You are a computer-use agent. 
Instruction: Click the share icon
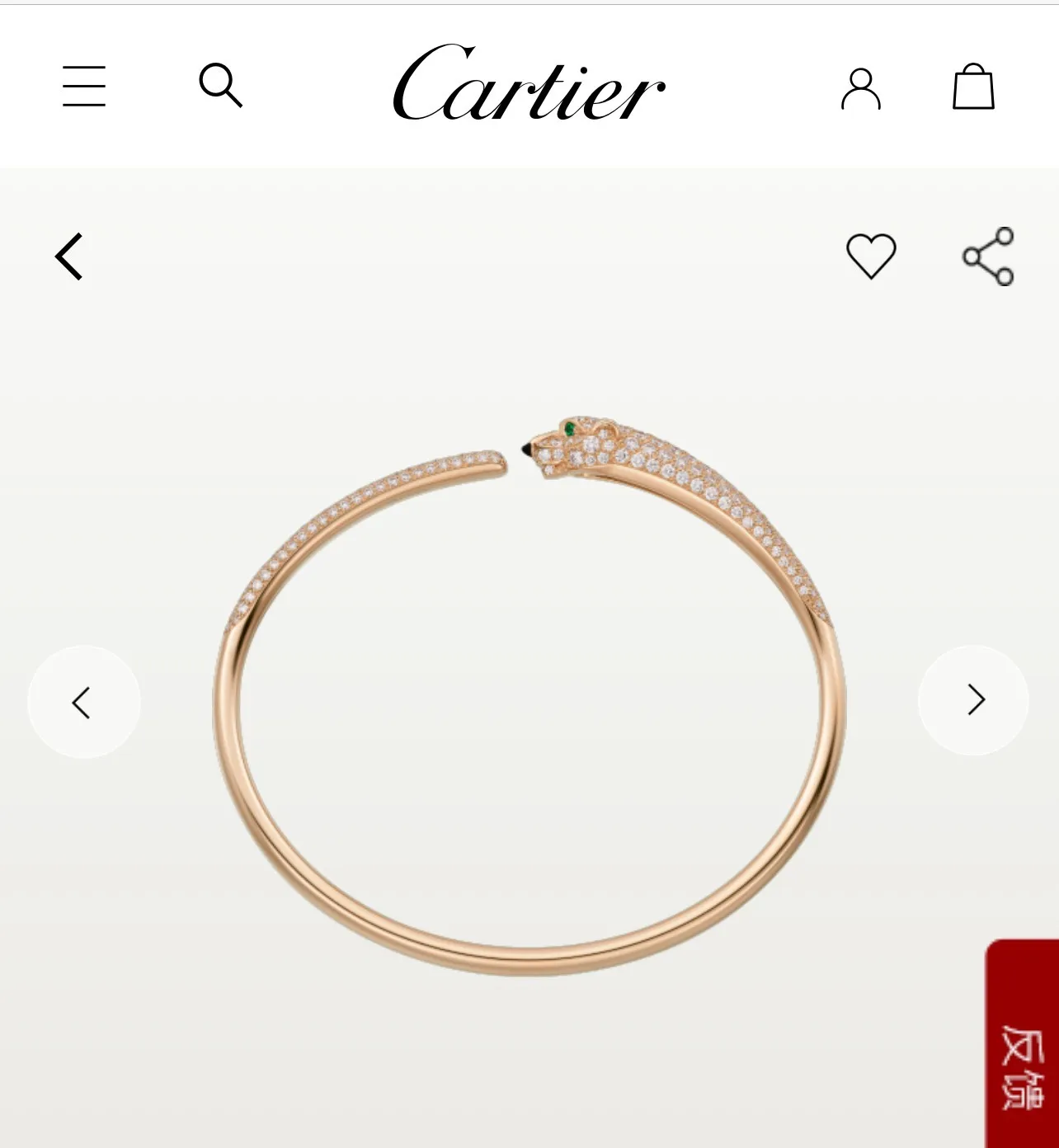(x=987, y=254)
